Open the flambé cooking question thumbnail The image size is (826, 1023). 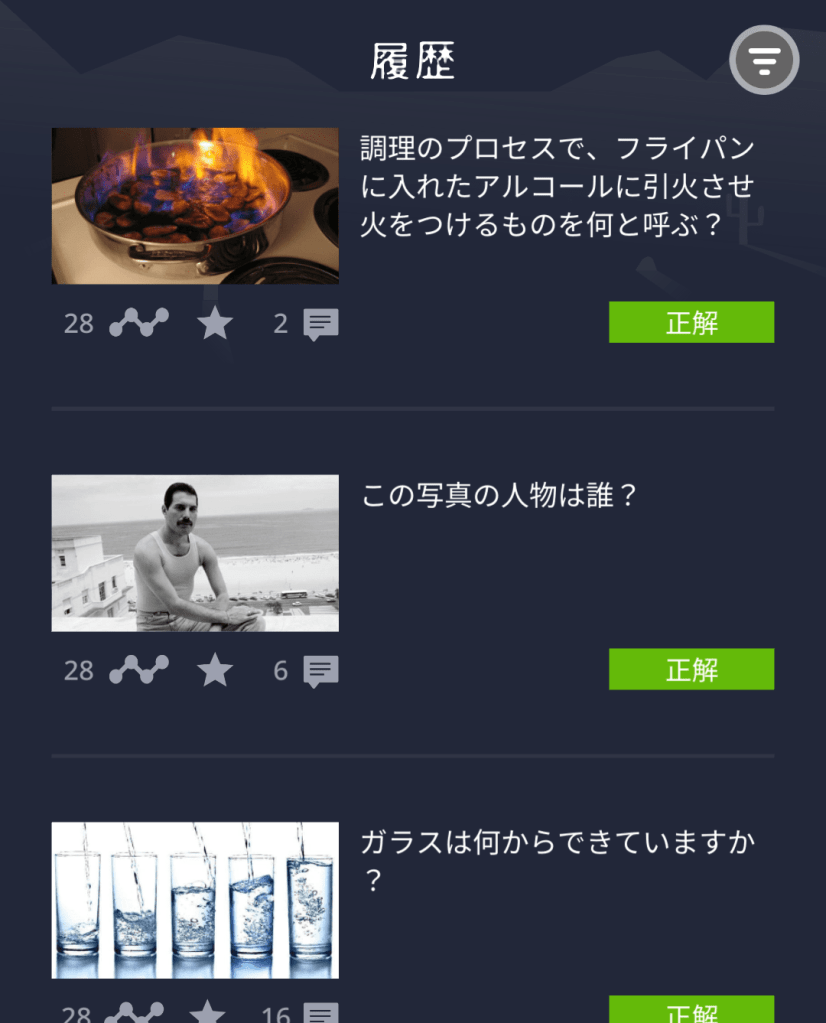(x=195, y=206)
